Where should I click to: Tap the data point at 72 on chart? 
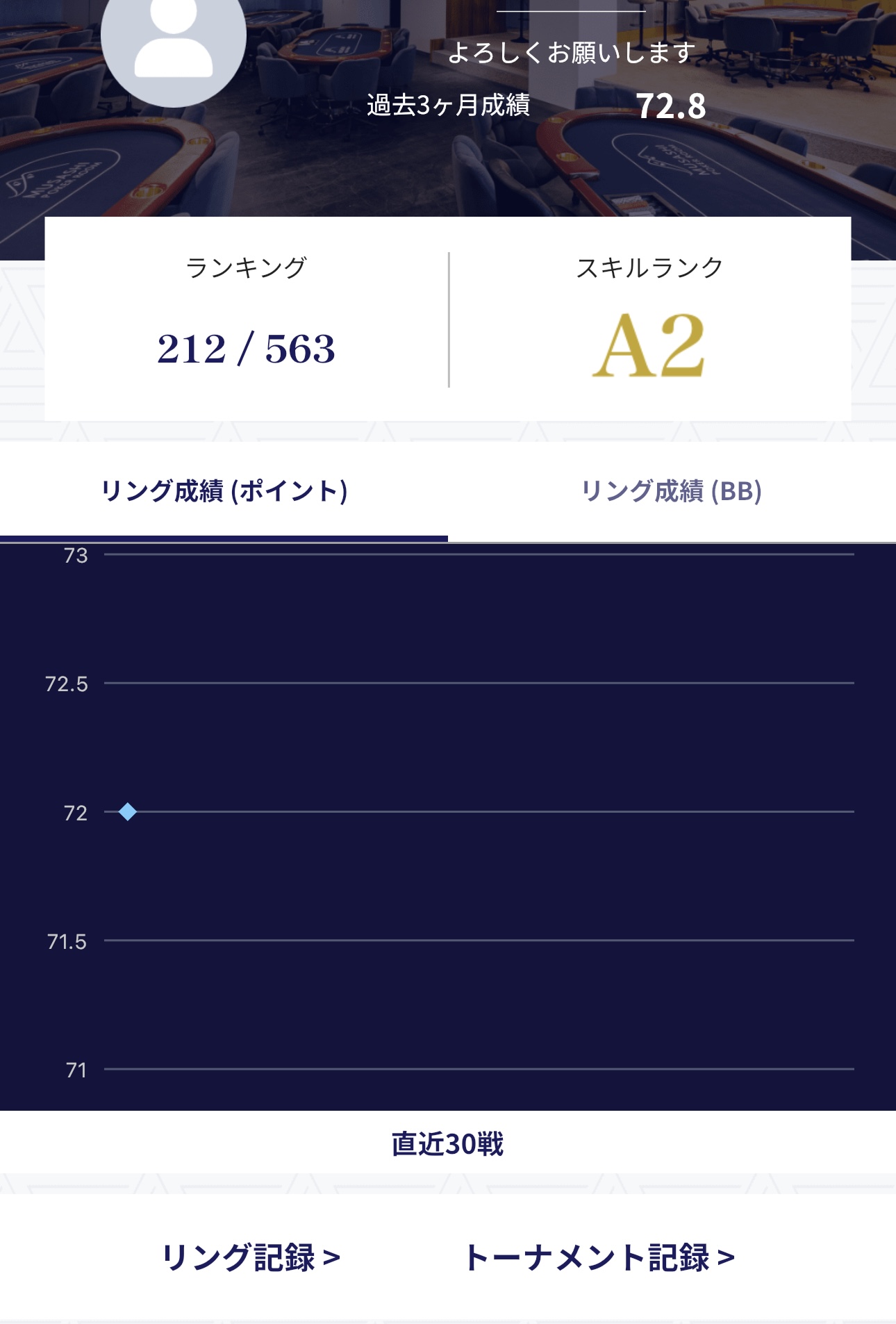pos(128,811)
